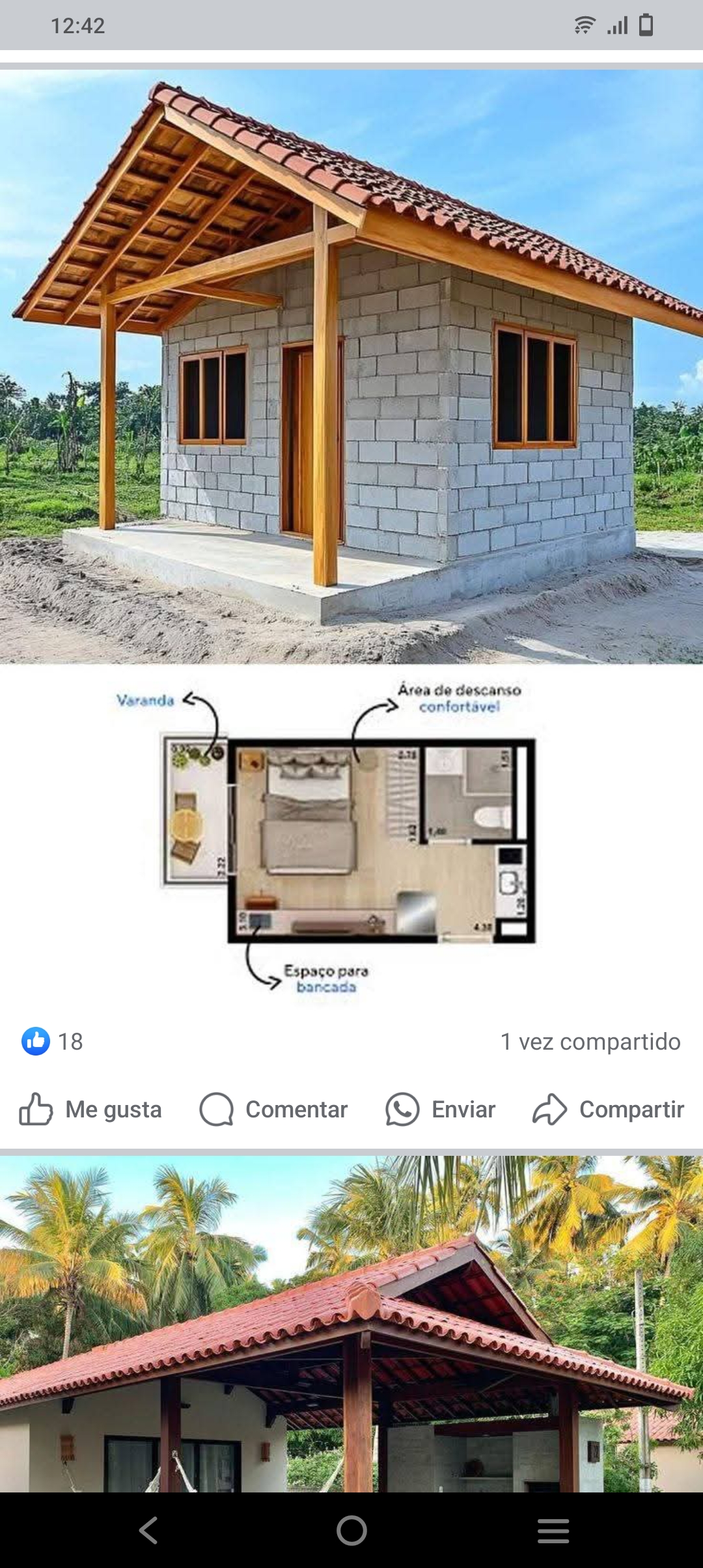Screen dimensions: 703x1568
Task: Share the post with Compartir
Action: (609, 1109)
